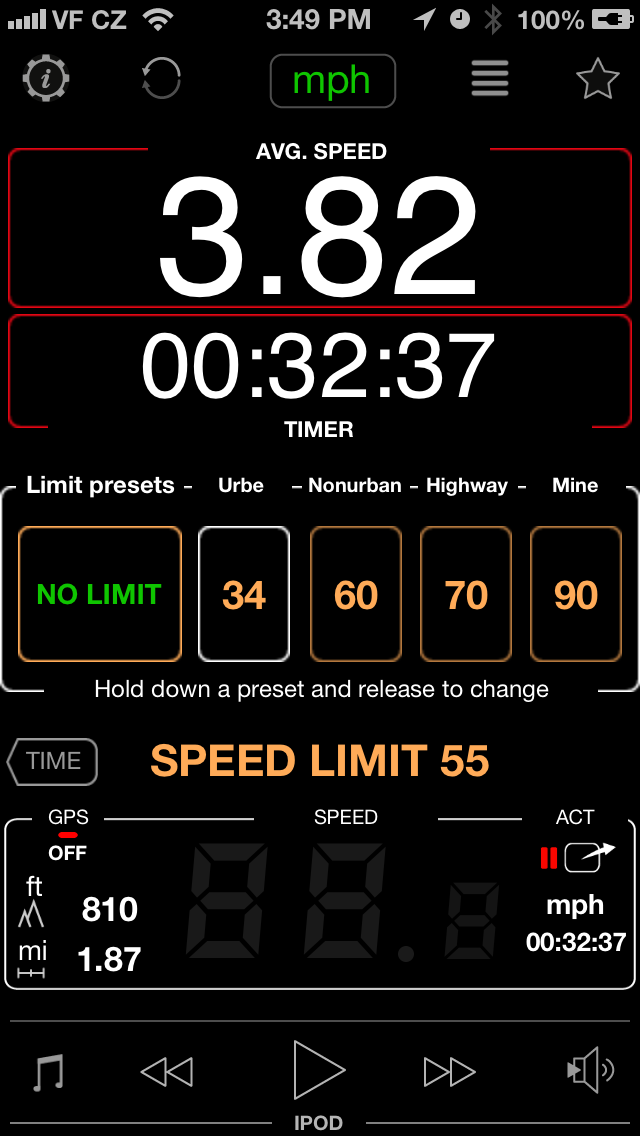Tap the reset circular arrows icon
Viewport: 640px width, 1136px height.
(161, 78)
